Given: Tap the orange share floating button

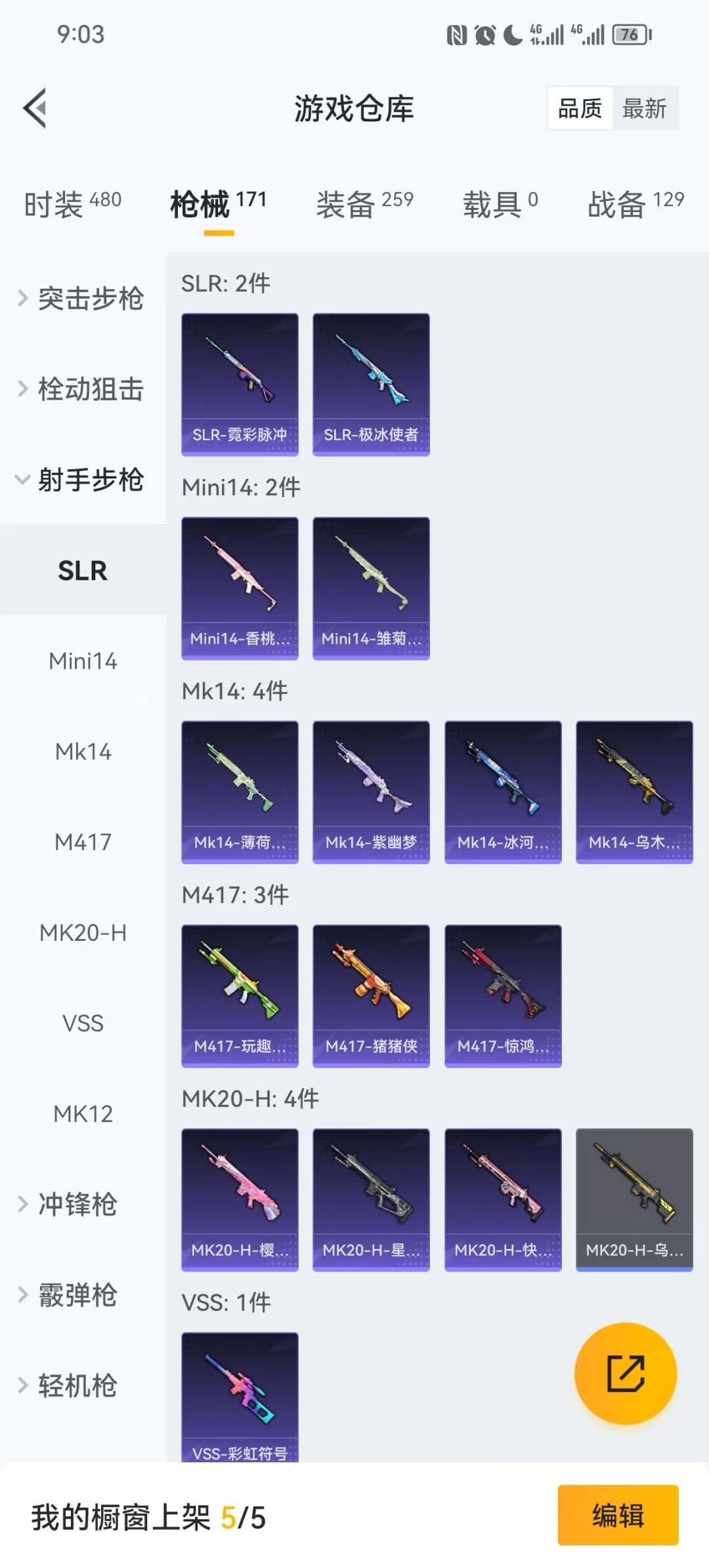Looking at the screenshot, I should click(625, 1373).
